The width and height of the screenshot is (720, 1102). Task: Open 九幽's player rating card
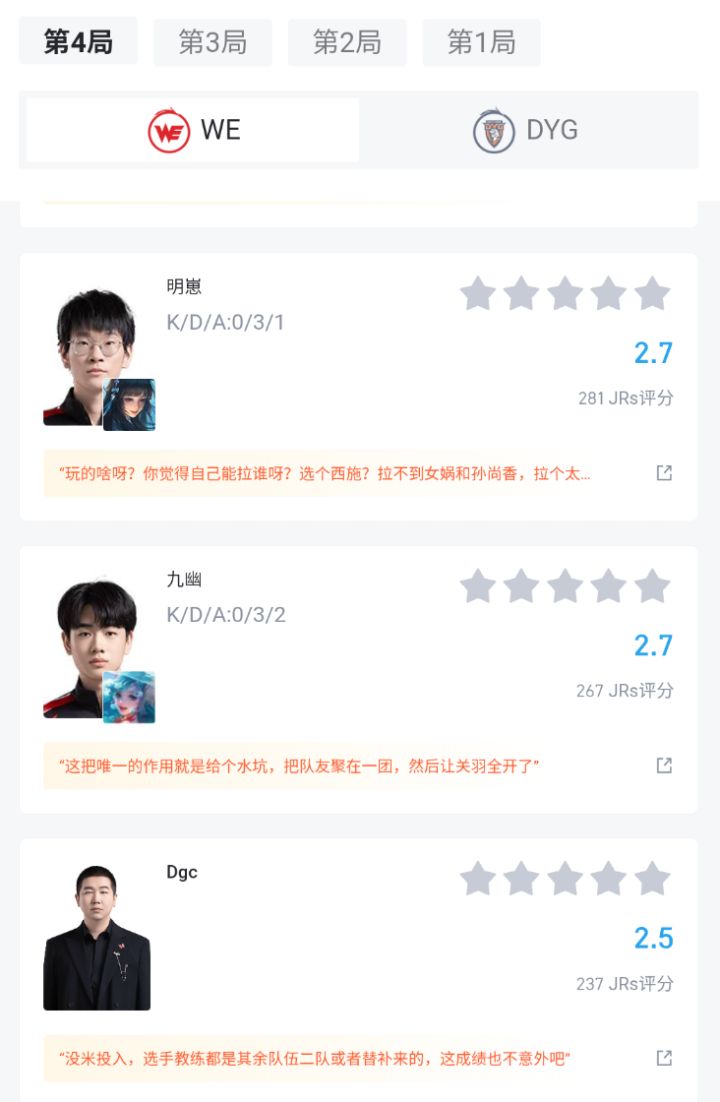359,679
